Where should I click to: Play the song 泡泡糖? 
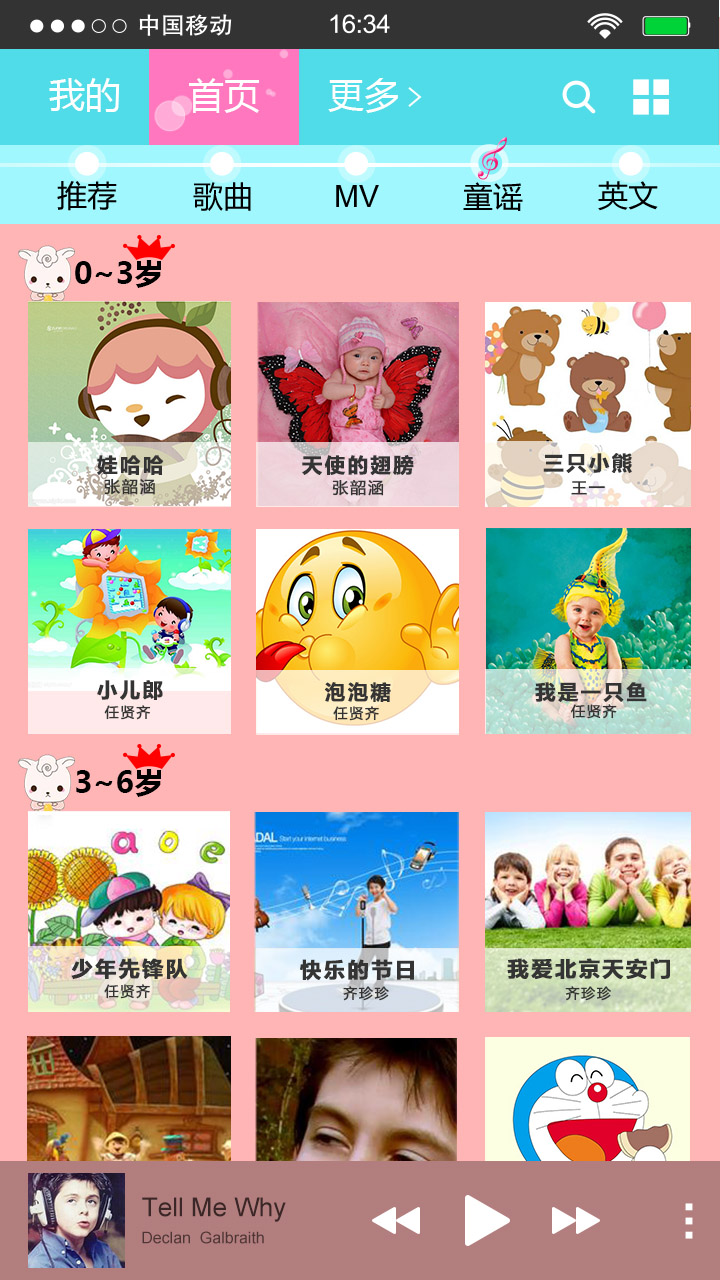pyautogui.click(x=357, y=632)
